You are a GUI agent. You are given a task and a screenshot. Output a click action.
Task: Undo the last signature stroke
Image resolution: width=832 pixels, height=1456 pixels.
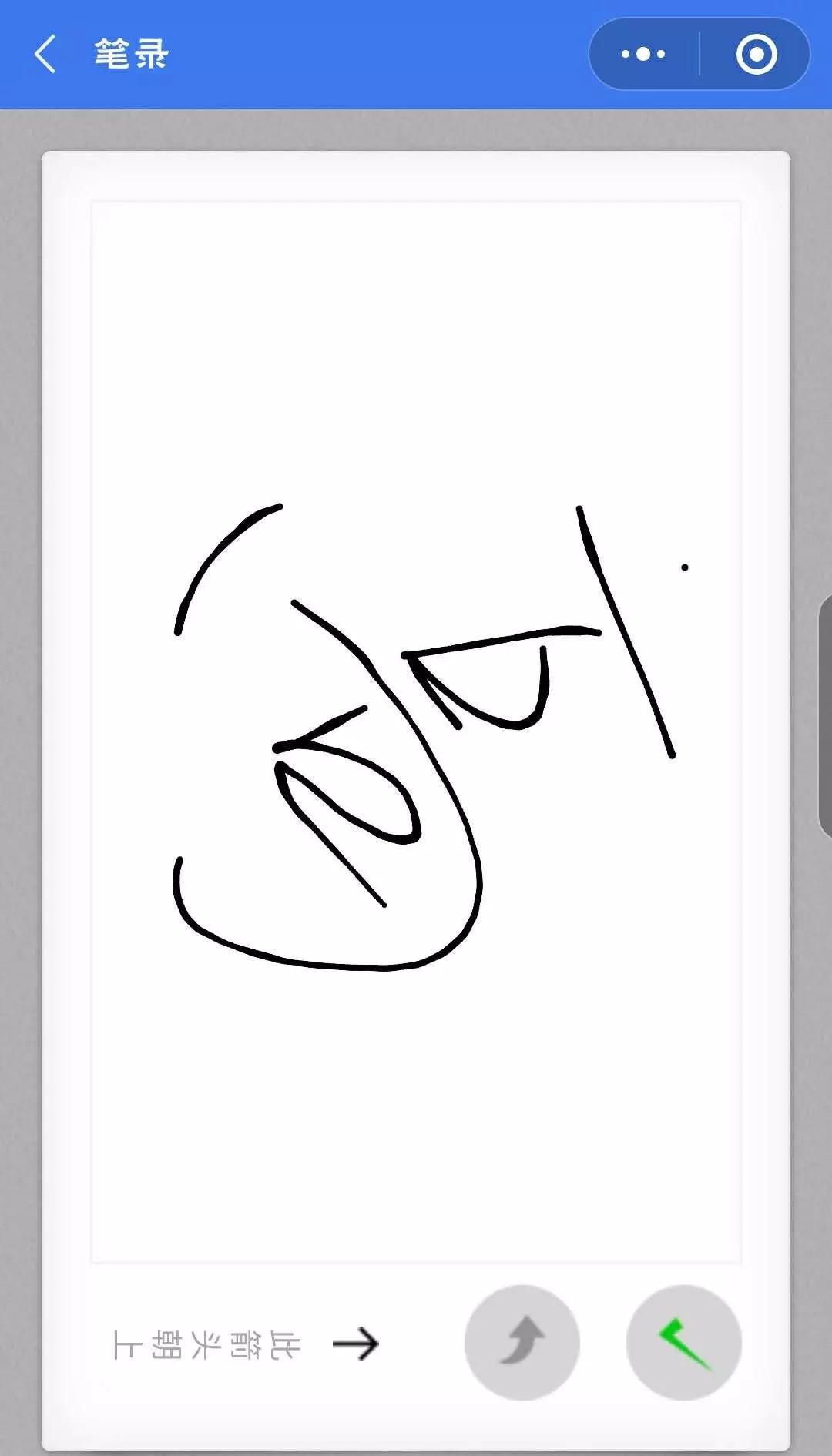pos(522,1342)
